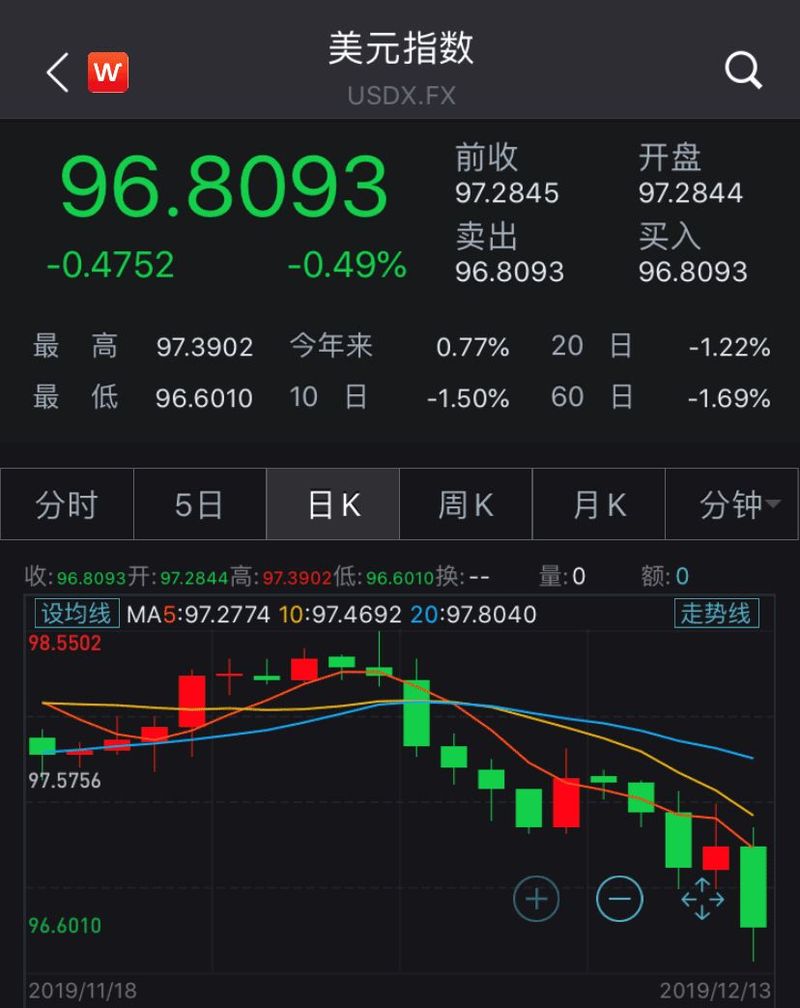Viewport: 800px width, 1008px height.
Task: Switch to the 5日 chart tab
Action: pos(199,505)
